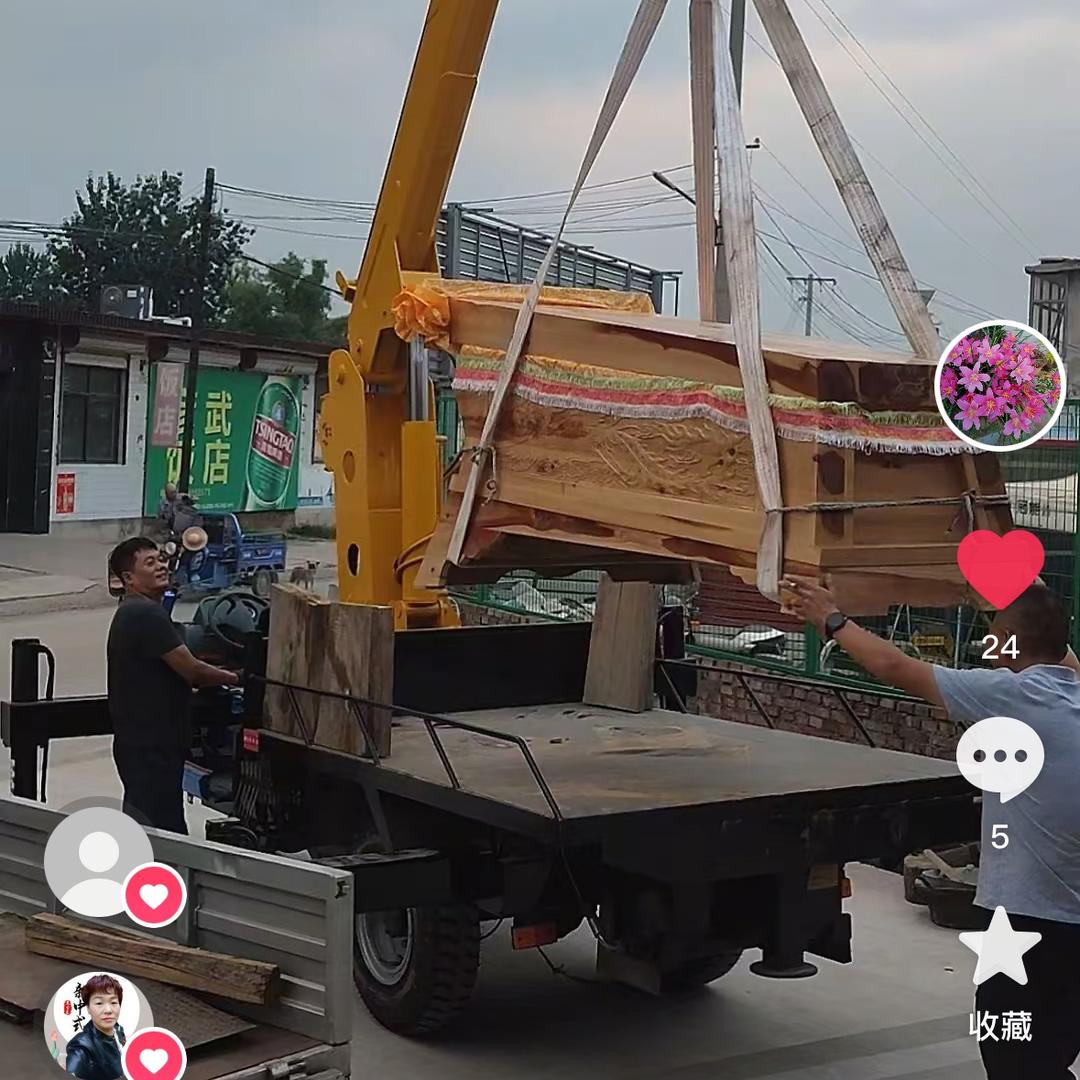Open the author's flower avatar profile
This screenshot has height=1080, width=1080.
999,385
